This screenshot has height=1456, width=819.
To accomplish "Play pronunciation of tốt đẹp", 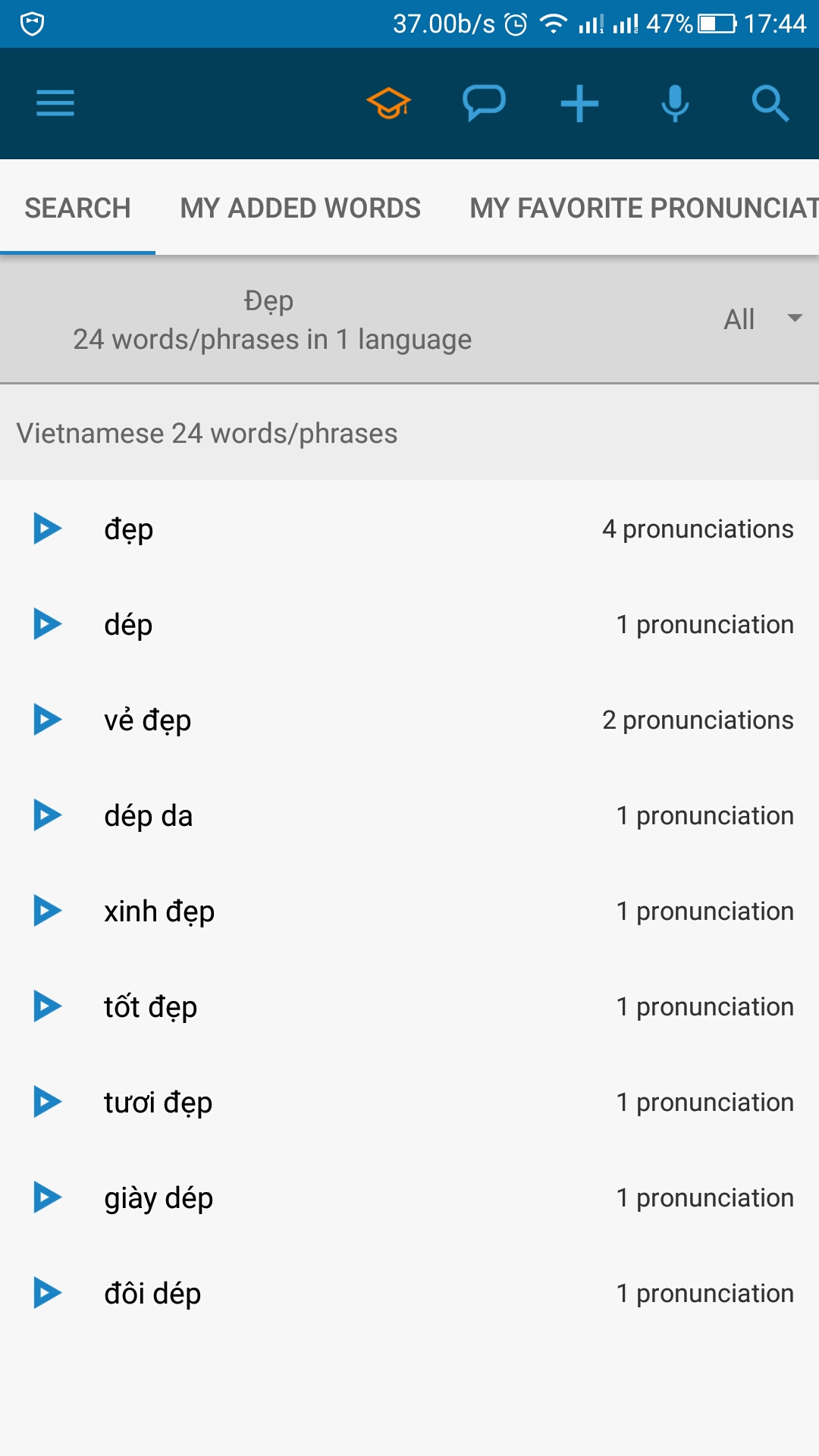I will click(x=48, y=1006).
